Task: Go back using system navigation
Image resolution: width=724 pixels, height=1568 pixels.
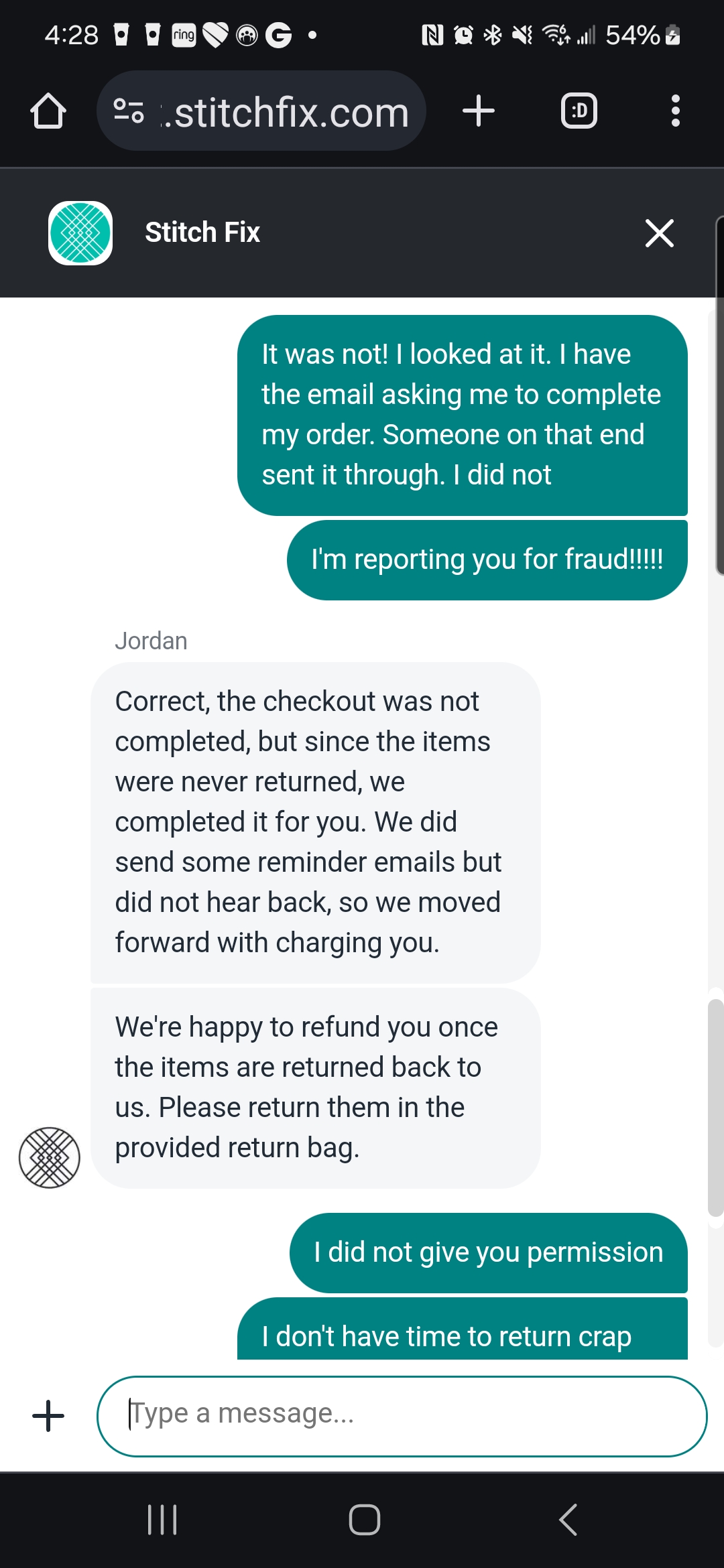Action: (568, 1519)
